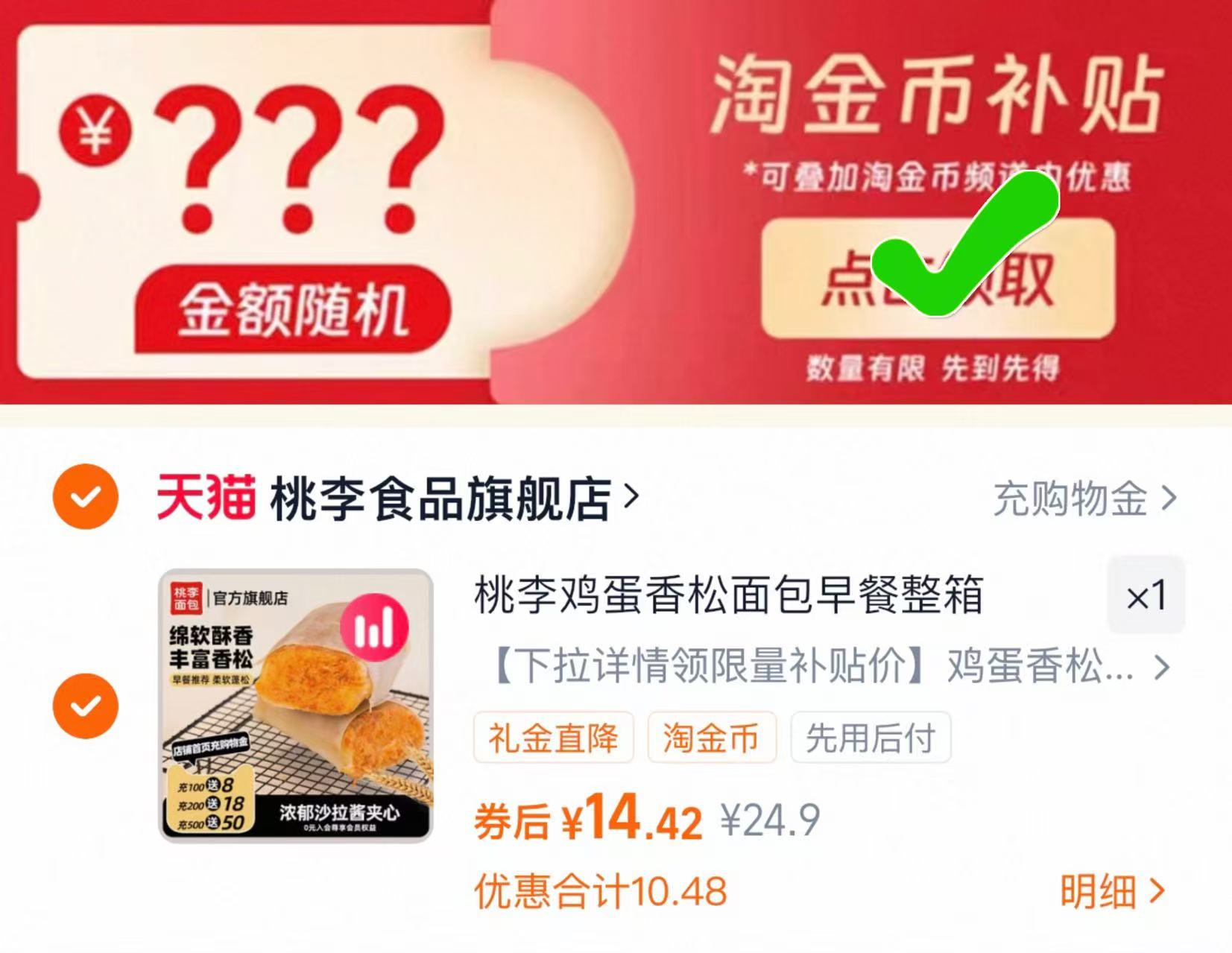Open the 充购物金 link

coord(1084,498)
